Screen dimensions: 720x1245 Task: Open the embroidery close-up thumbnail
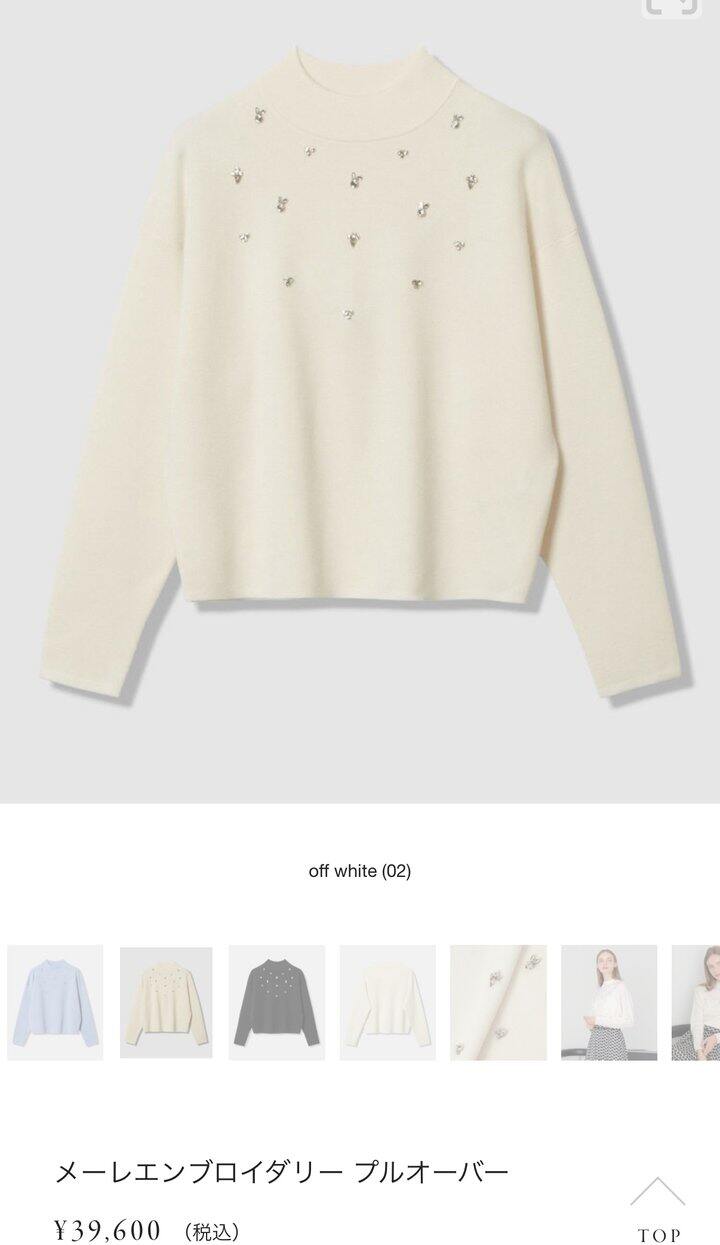click(498, 1002)
